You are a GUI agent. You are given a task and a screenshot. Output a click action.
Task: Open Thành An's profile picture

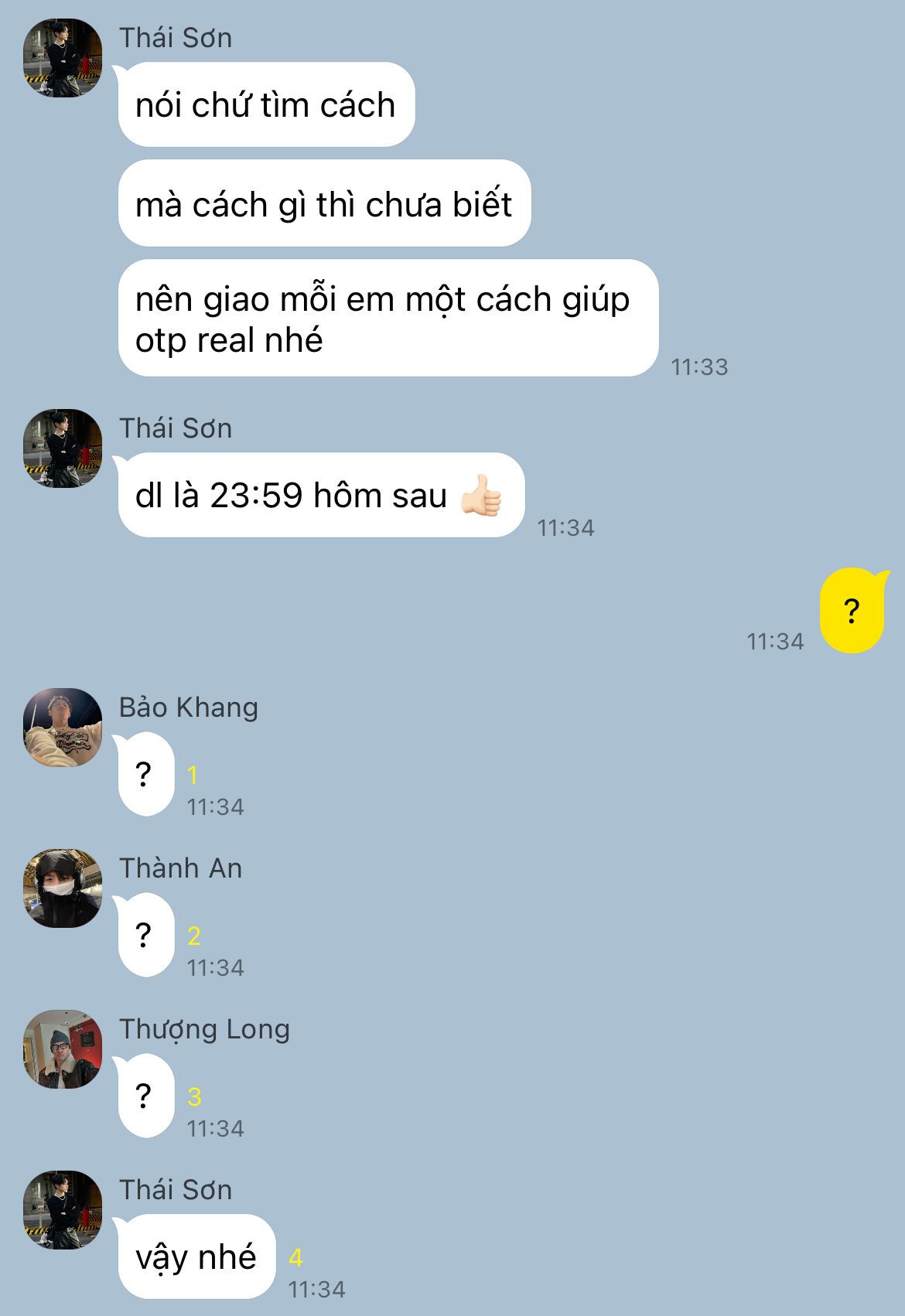(x=63, y=888)
